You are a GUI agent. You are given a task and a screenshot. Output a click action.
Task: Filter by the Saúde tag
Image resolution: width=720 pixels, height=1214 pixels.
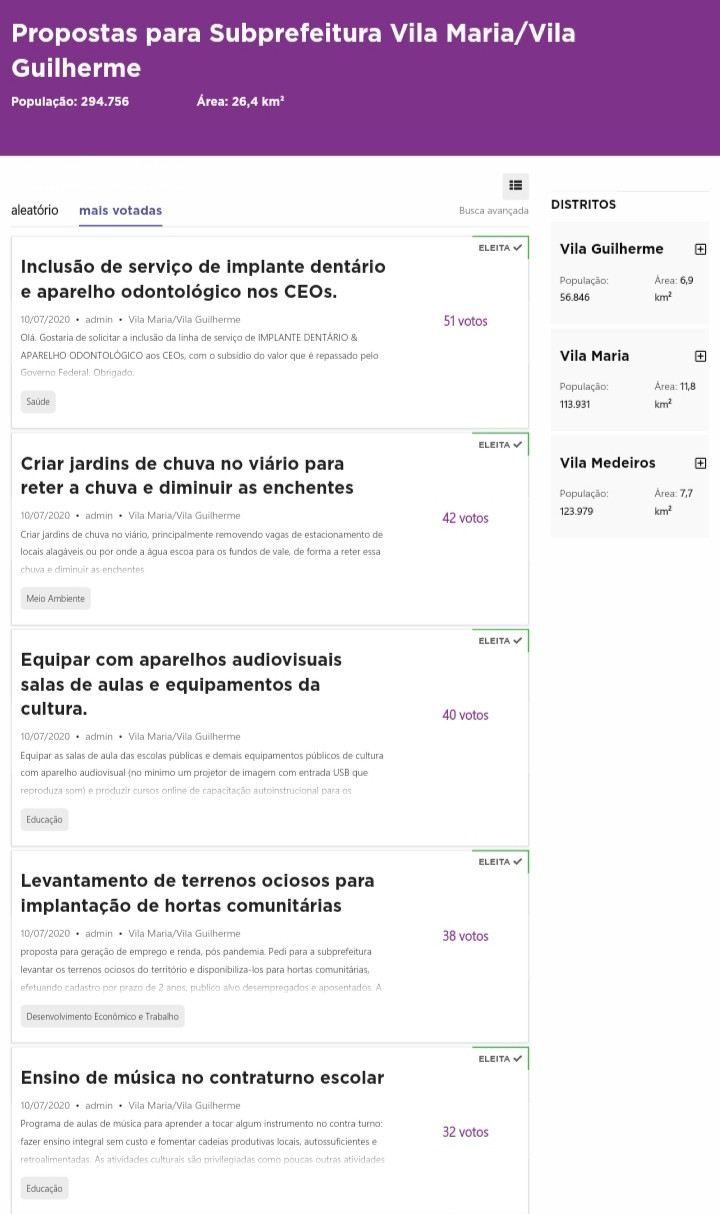tap(38, 401)
